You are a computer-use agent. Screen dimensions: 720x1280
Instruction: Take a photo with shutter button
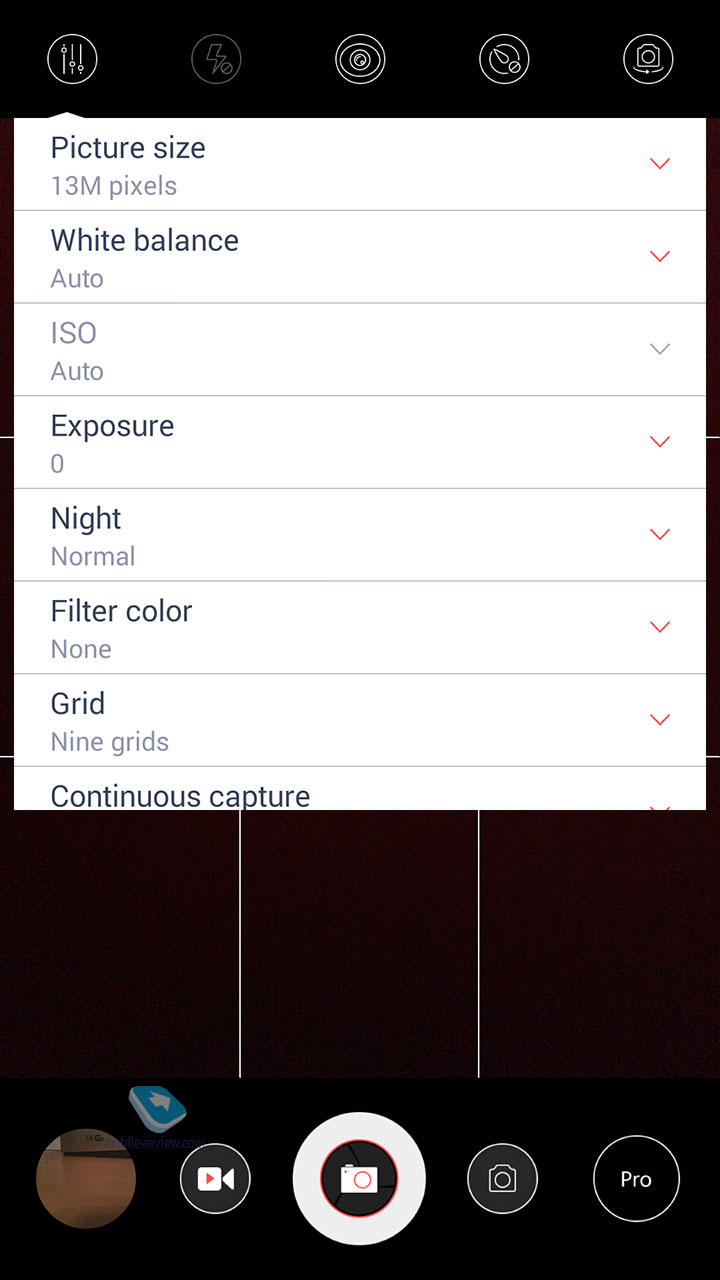(x=359, y=1179)
